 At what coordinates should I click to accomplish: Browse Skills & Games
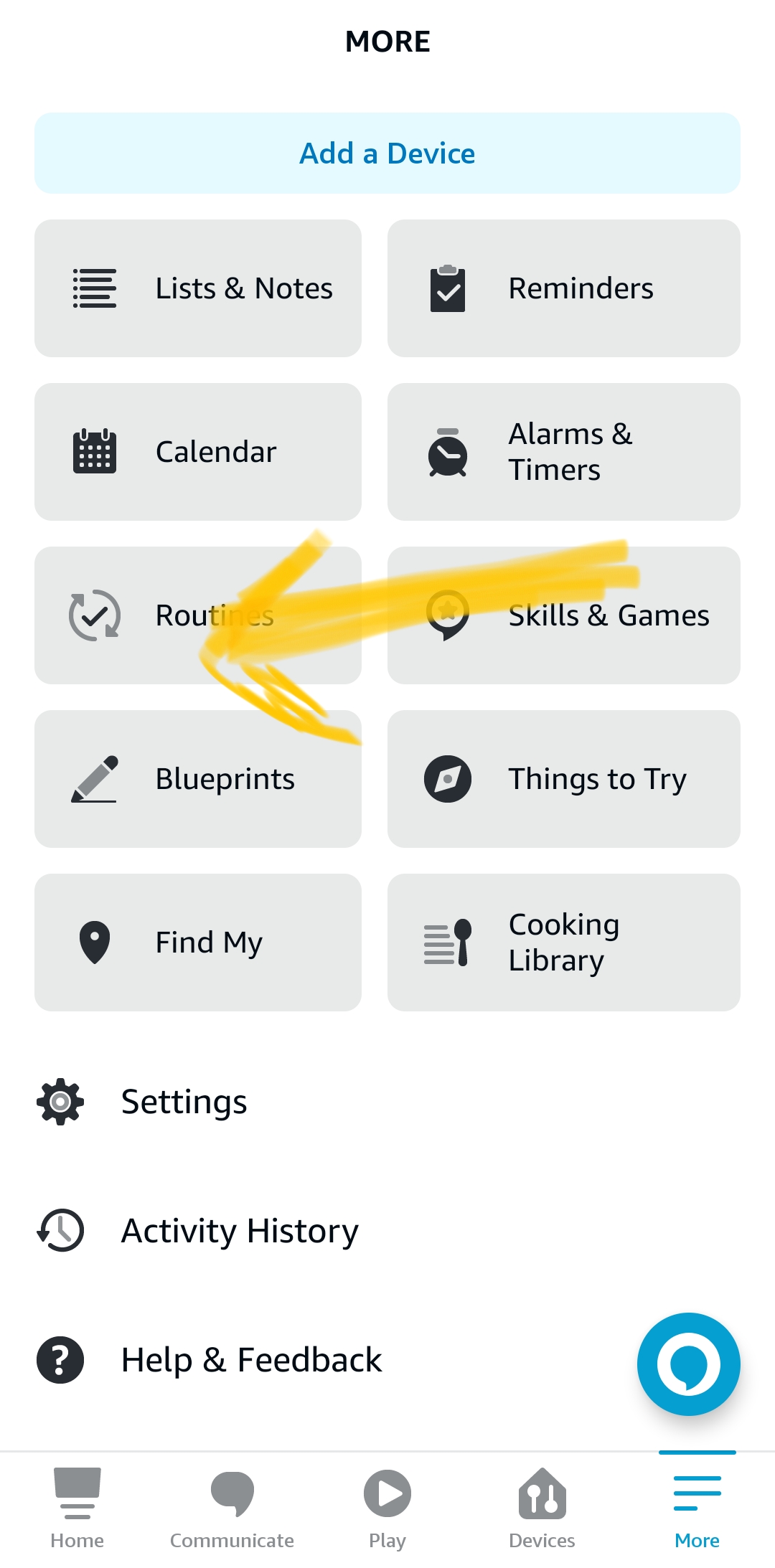pos(563,615)
